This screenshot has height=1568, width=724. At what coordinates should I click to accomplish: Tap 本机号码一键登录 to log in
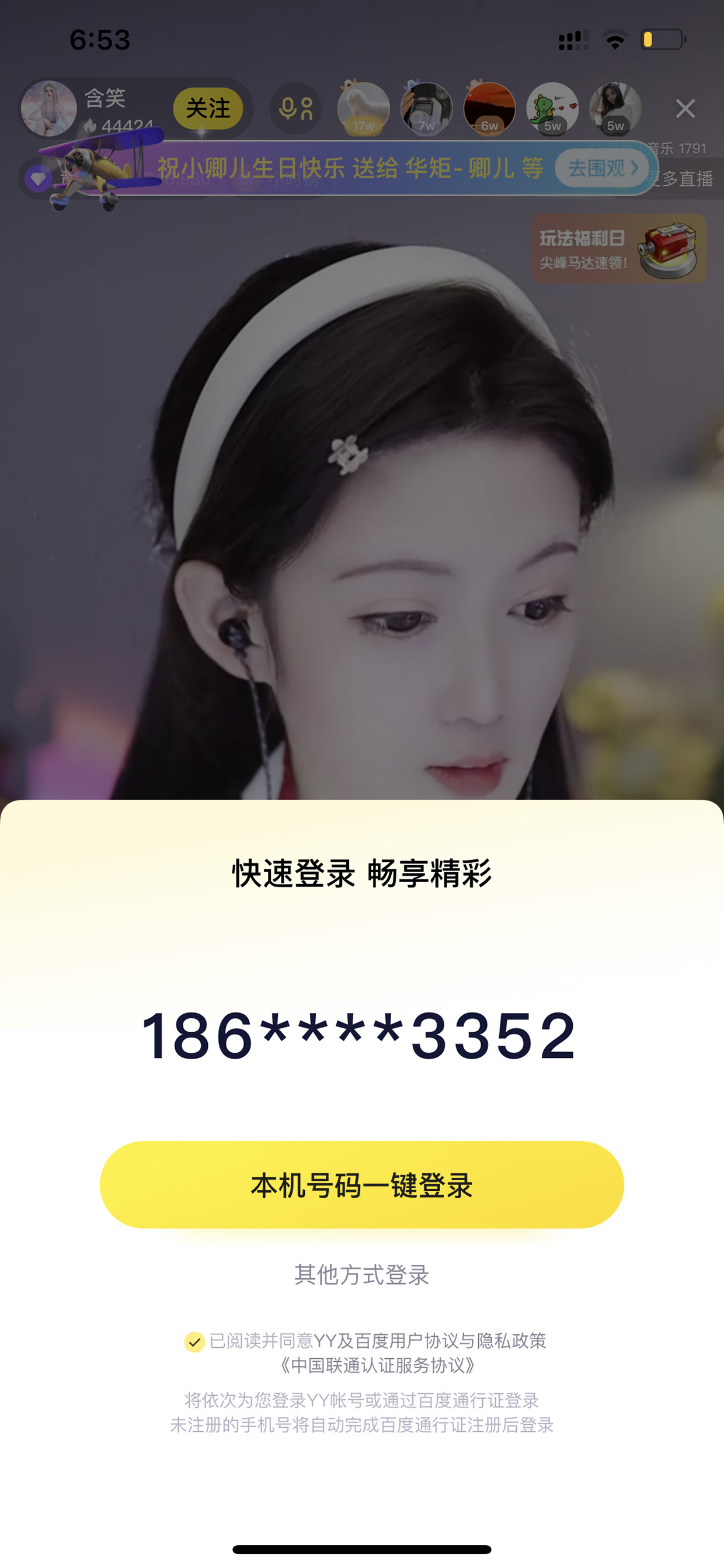point(362,1185)
